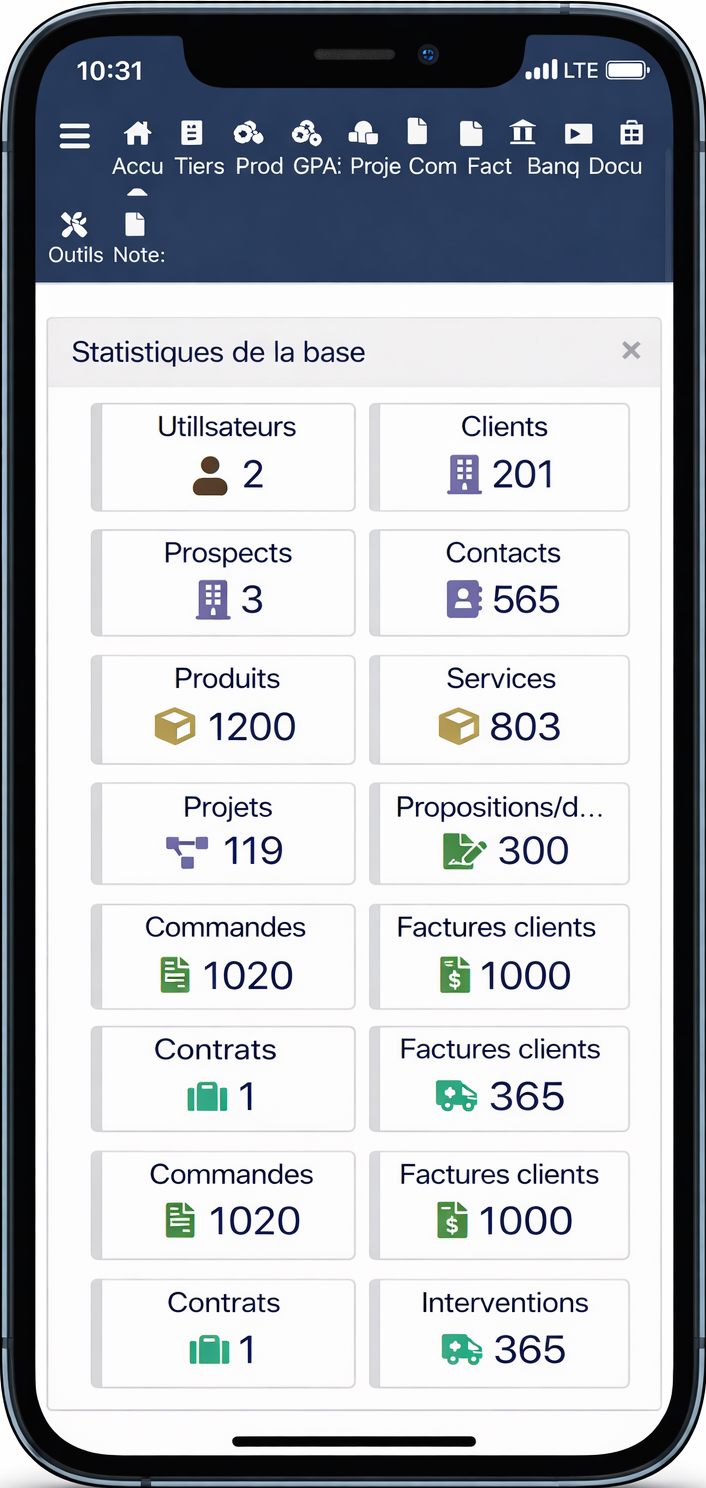Open the Produits card showing 1200
The width and height of the screenshot is (706, 1488).
227,710
